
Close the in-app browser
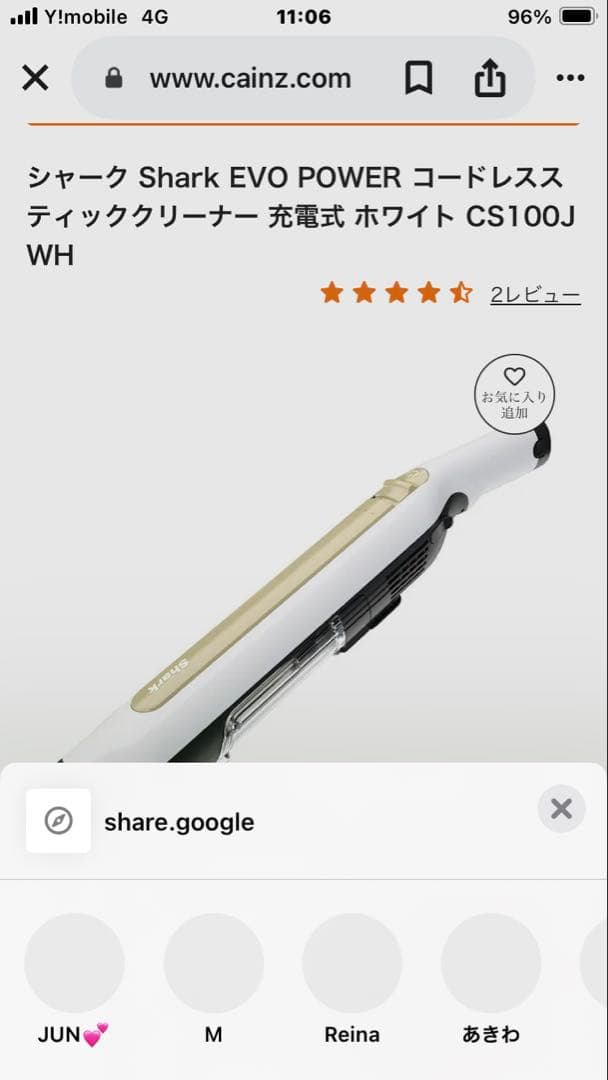pyautogui.click(x=35, y=78)
